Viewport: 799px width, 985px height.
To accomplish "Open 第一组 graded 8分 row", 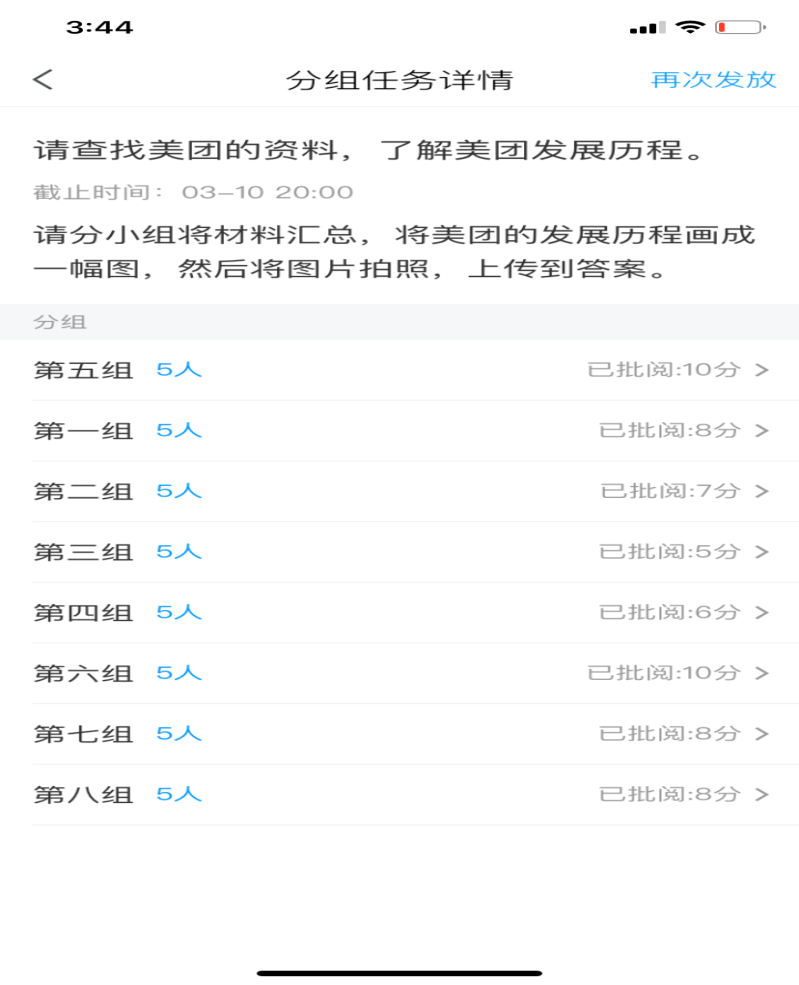I will pyautogui.click(x=400, y=431).
